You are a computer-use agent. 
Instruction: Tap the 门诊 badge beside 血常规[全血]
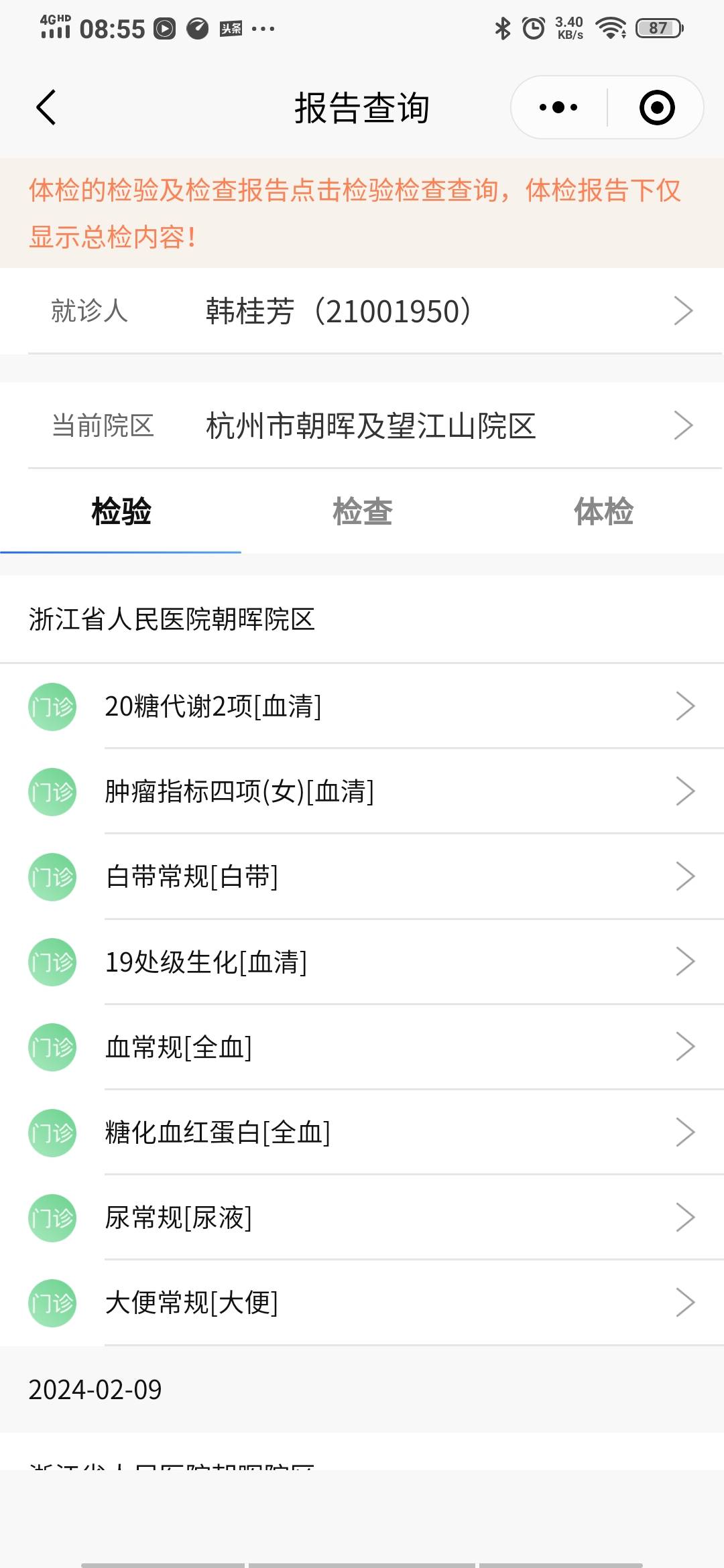[52, 1047]
